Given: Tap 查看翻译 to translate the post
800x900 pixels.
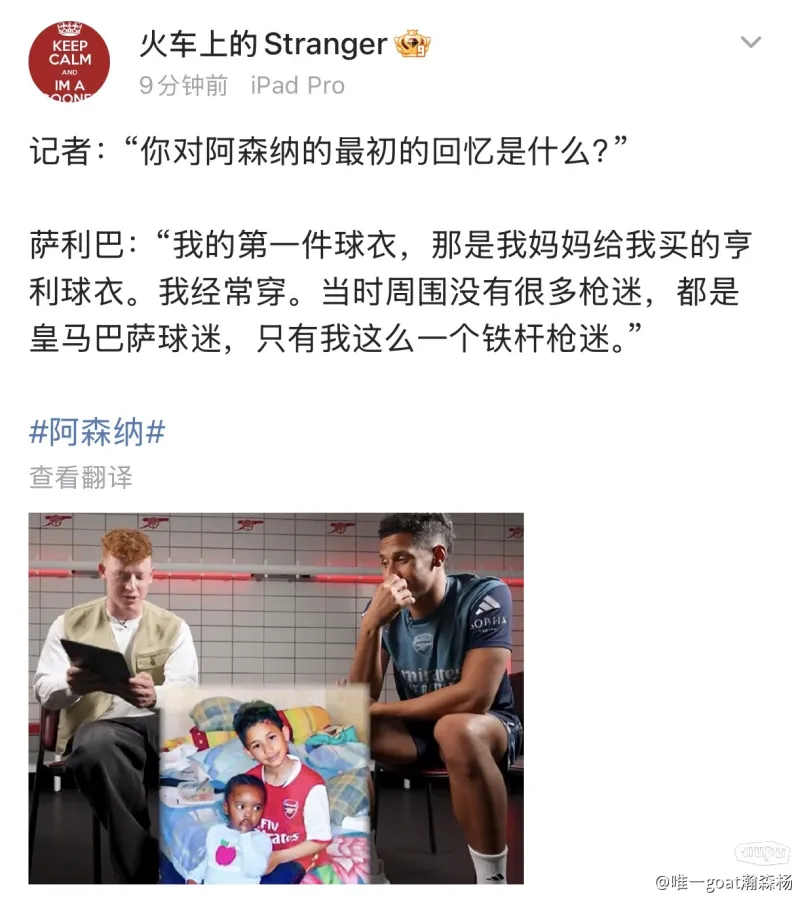Looking at the screenshot, I should click(80, 477).
